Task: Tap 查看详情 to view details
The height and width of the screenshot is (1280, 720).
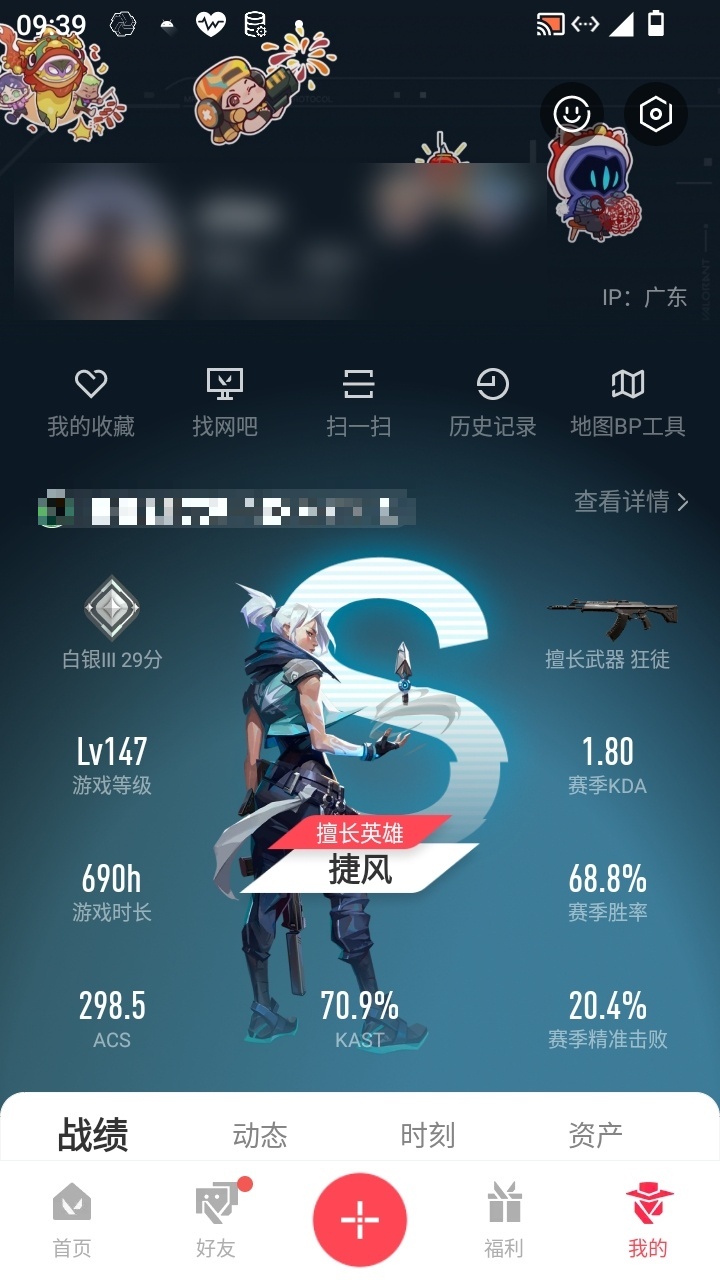Action: [x=631, y=502]
